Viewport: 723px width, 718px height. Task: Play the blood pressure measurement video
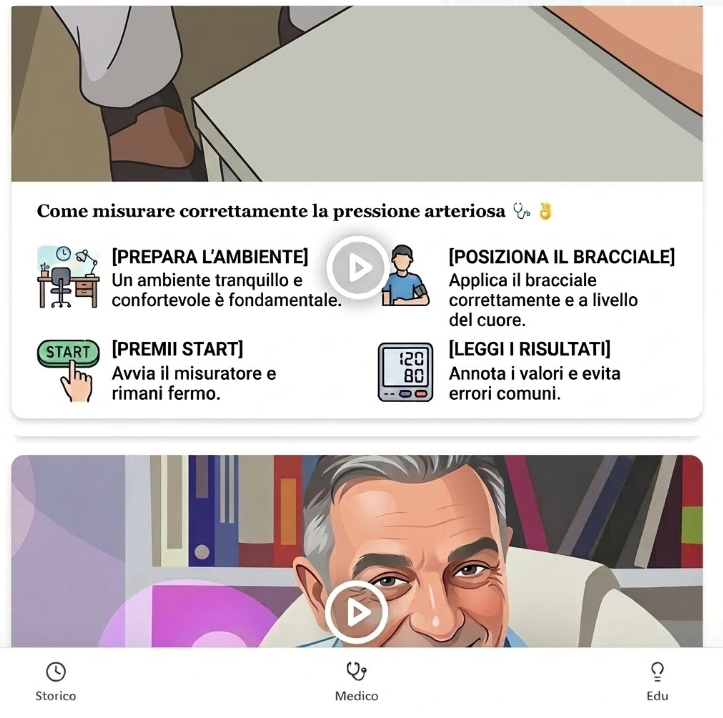pyautogui.click(x=357, y=267)
